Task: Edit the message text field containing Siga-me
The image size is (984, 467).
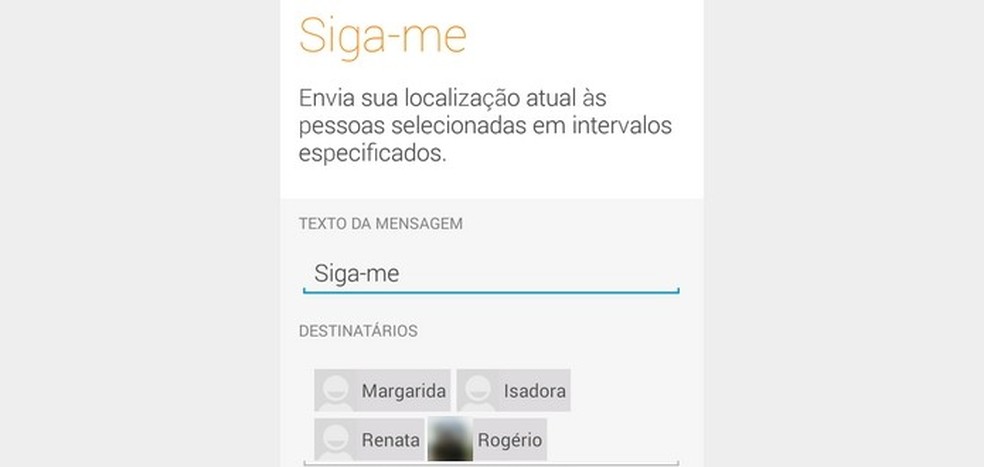Action: [x=490, y=274]
